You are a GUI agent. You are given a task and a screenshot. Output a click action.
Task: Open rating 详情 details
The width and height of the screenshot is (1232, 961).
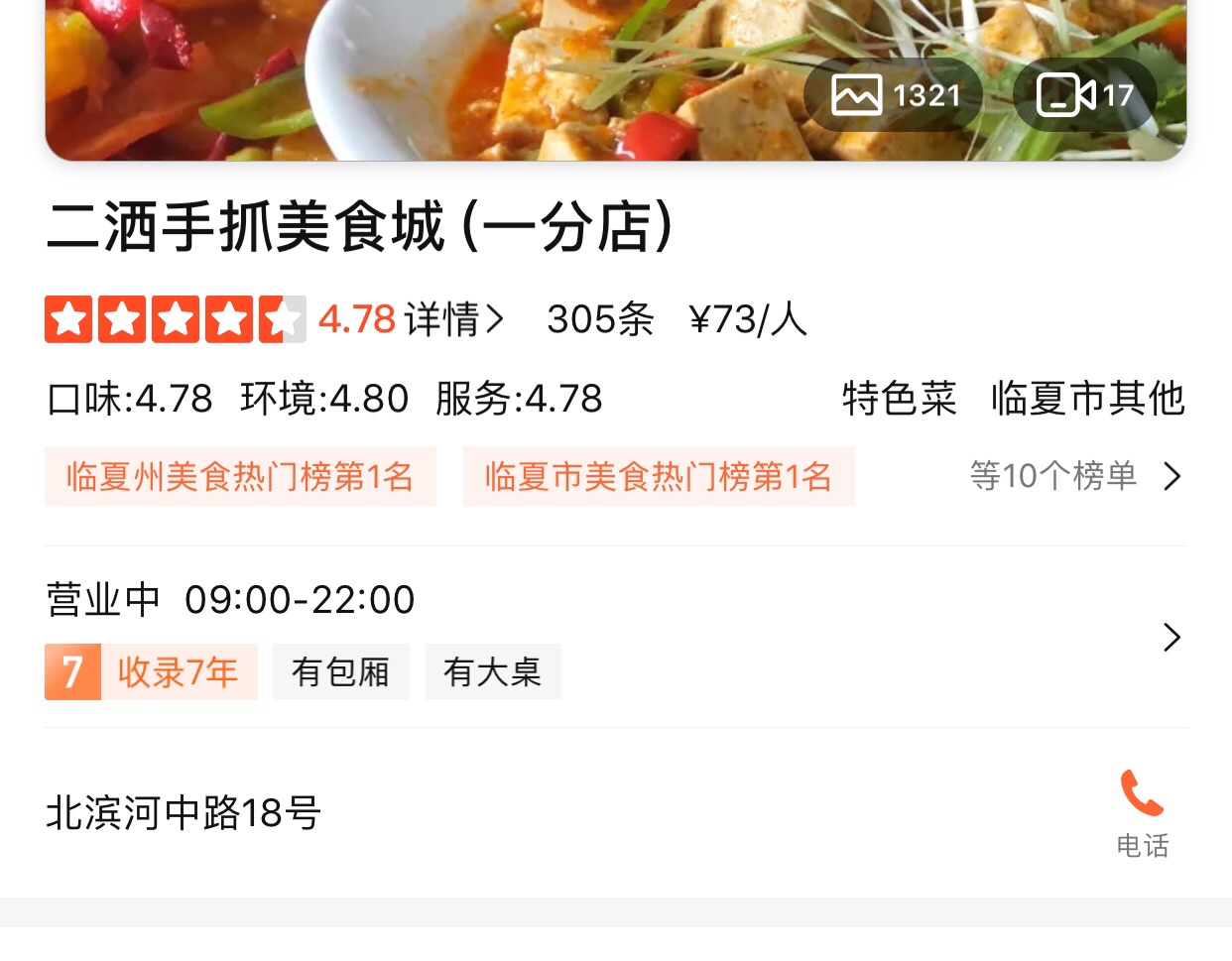click(454, 319)
